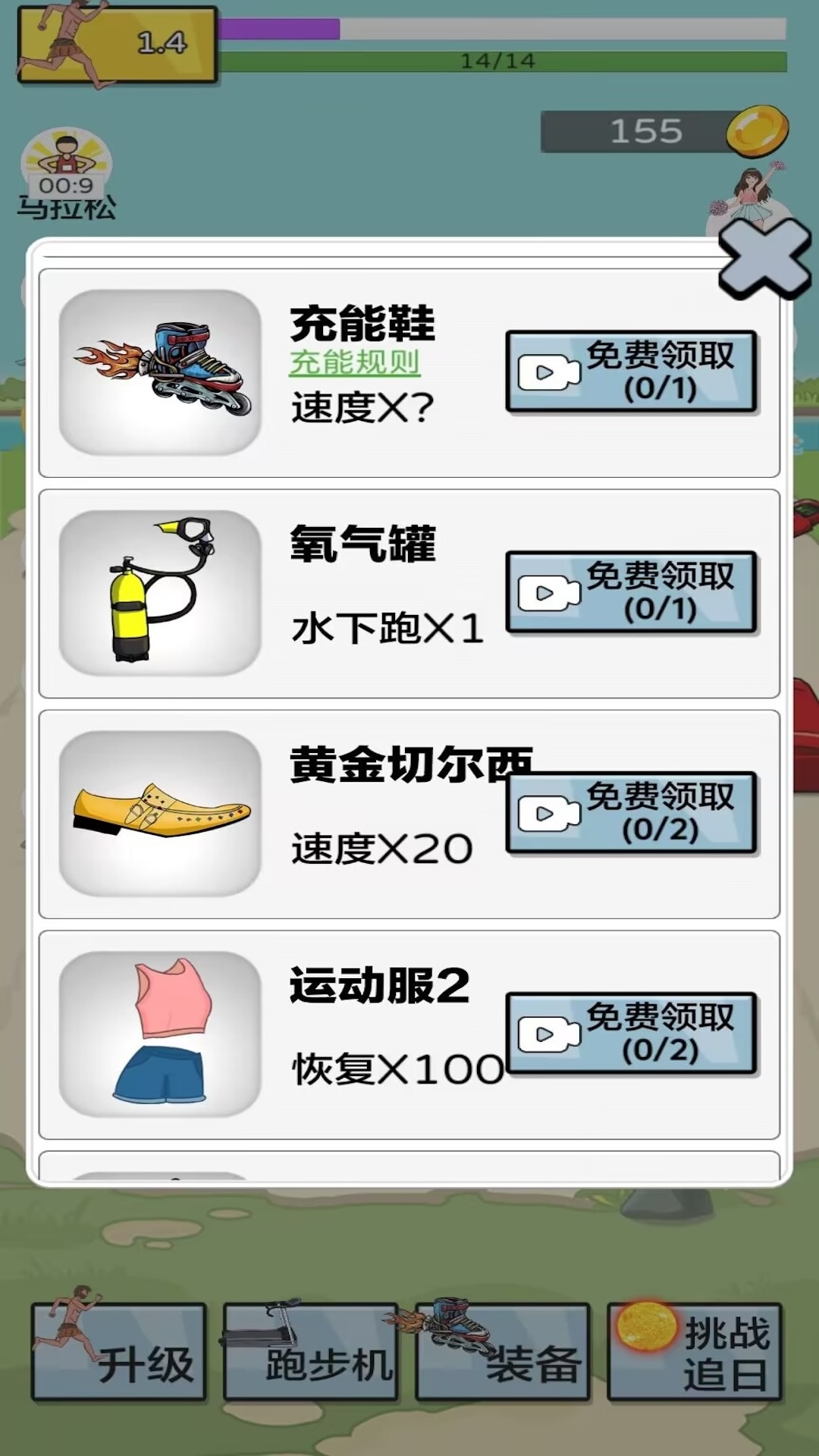Claim 氧气罐 via the 免费领取 button
Viewport: 819px width, 1456px height.
(632, 592)
